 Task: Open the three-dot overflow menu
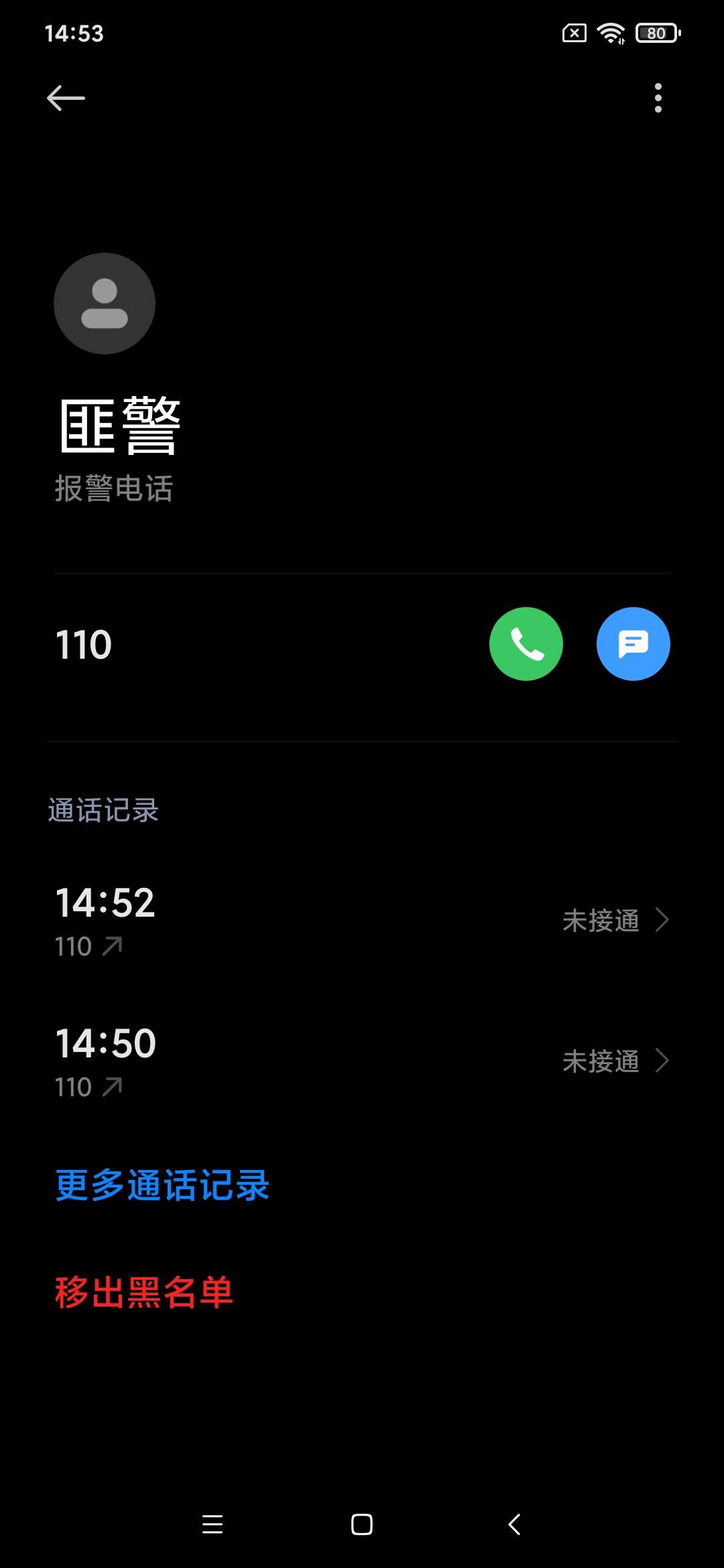658,99
